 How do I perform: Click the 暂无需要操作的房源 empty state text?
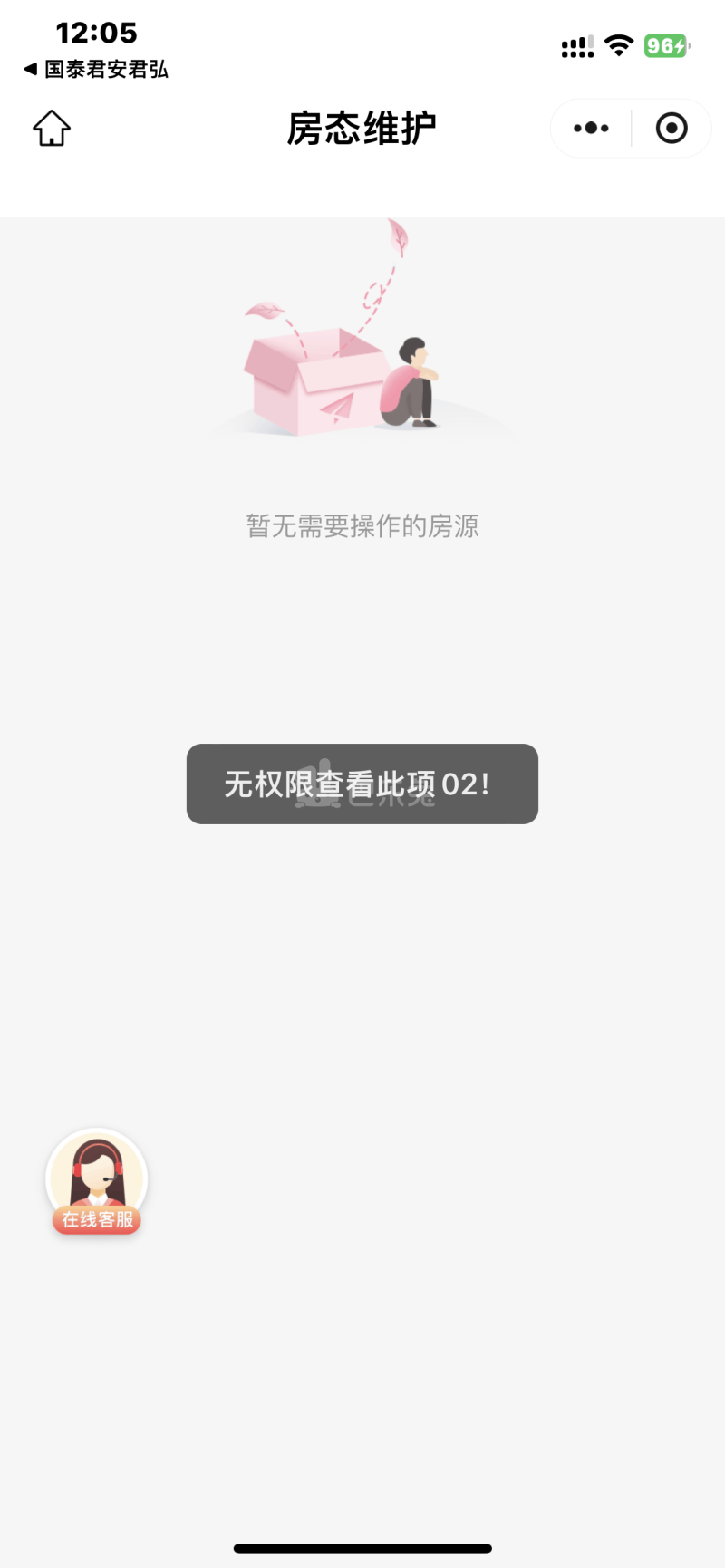click(362, 526)
